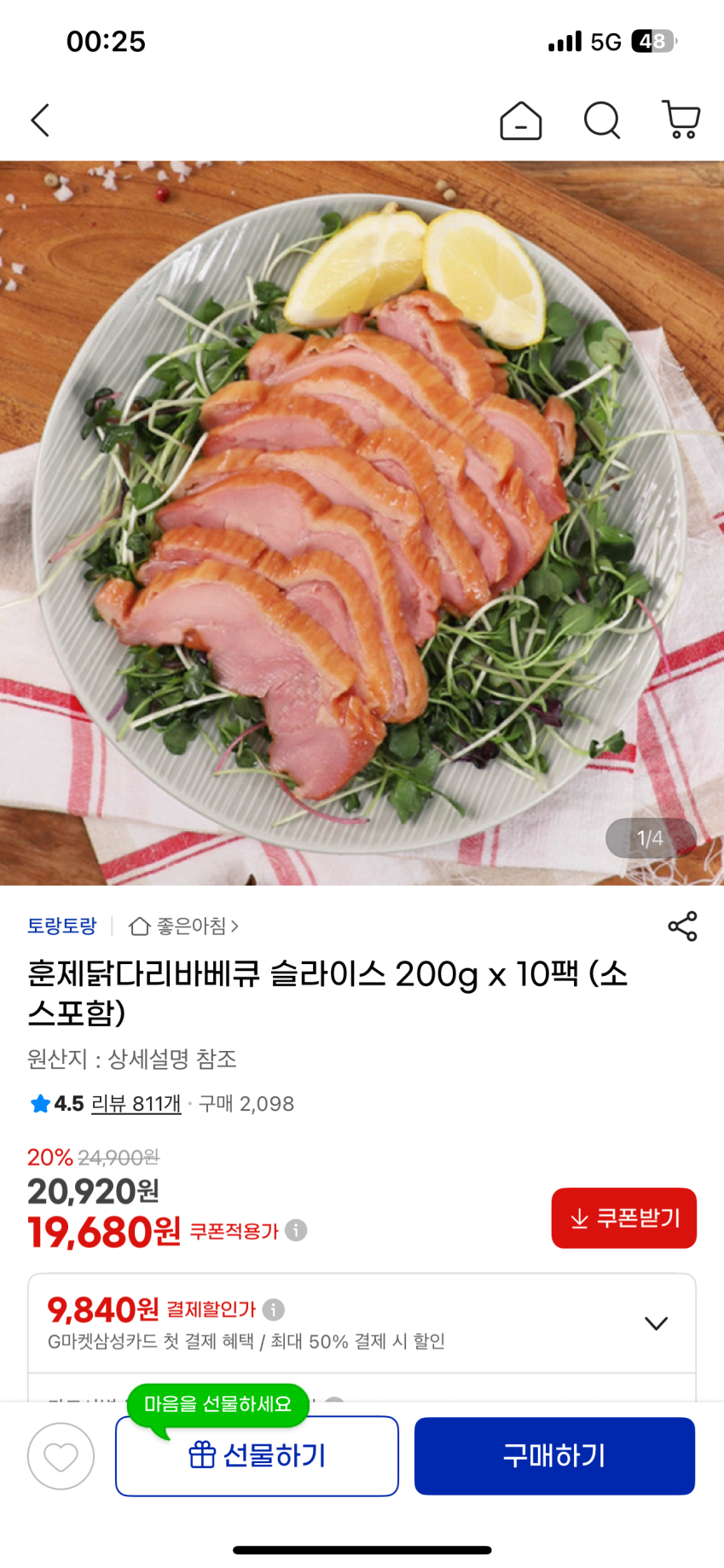Open the smoked chicken product image
Screen dimensions: 724x1568
[362, 522]
